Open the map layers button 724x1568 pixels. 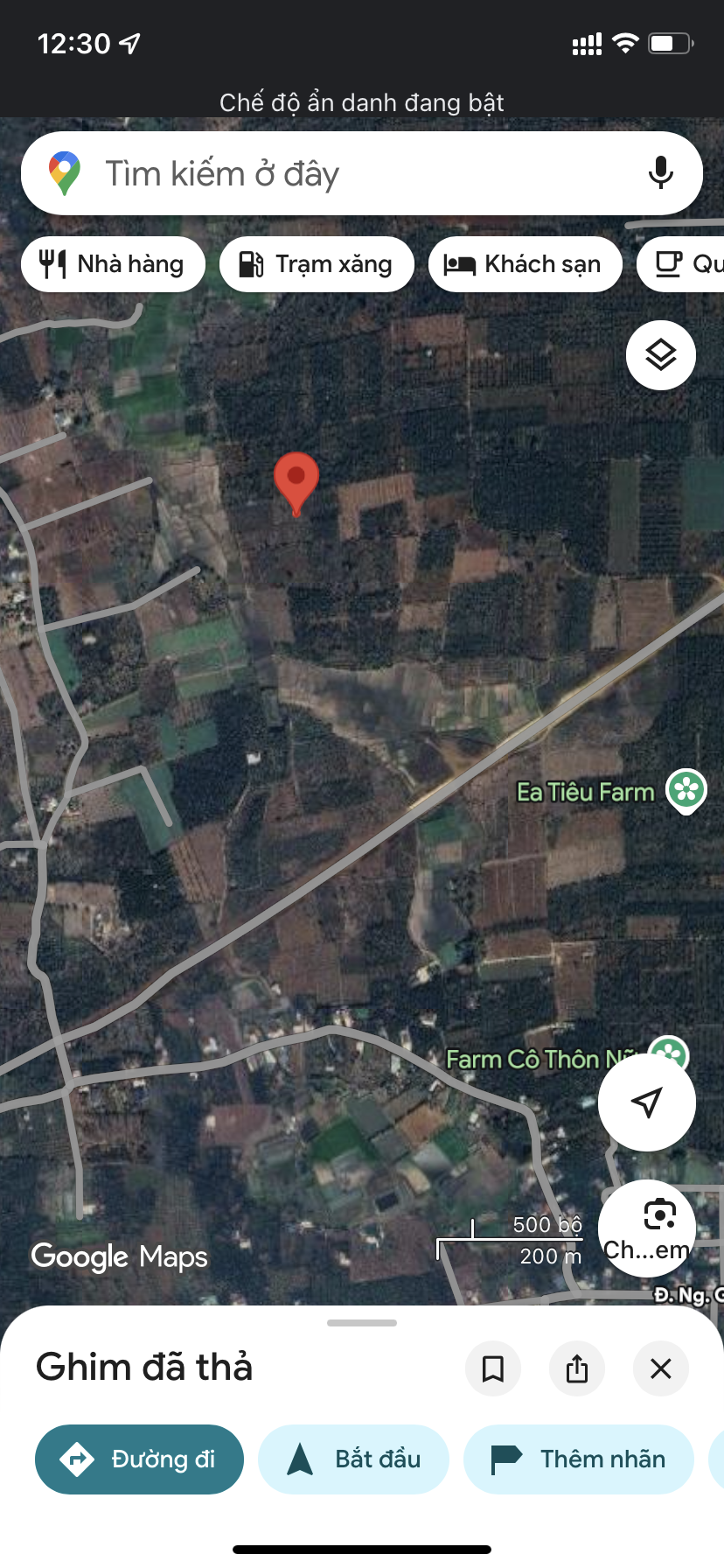[661, 355]
